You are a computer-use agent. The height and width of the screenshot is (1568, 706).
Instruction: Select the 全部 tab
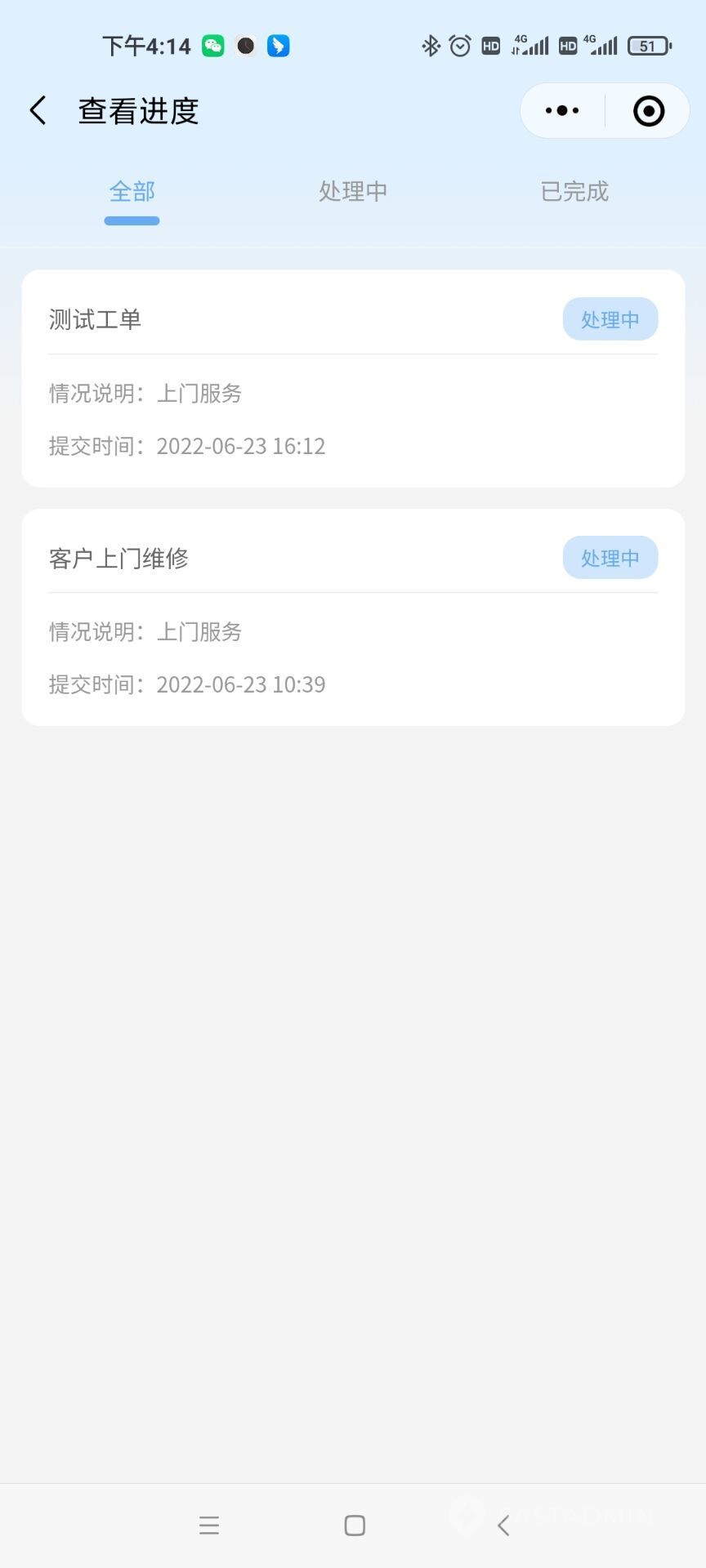[132, 191]
